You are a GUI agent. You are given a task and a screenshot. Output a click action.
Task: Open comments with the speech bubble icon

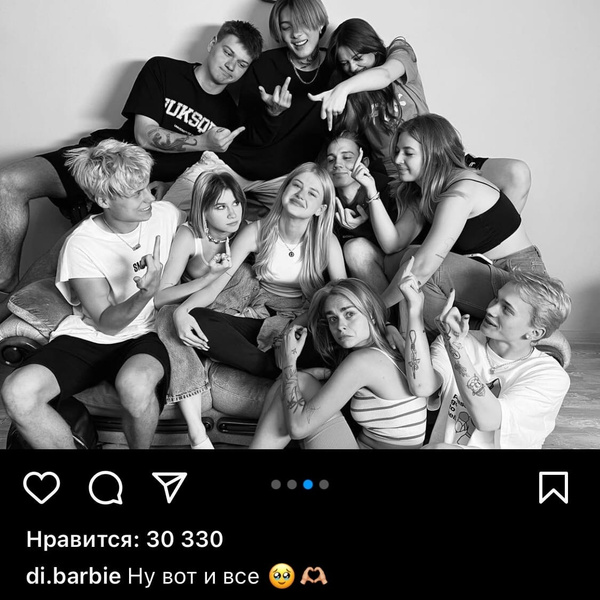(105, 487)
